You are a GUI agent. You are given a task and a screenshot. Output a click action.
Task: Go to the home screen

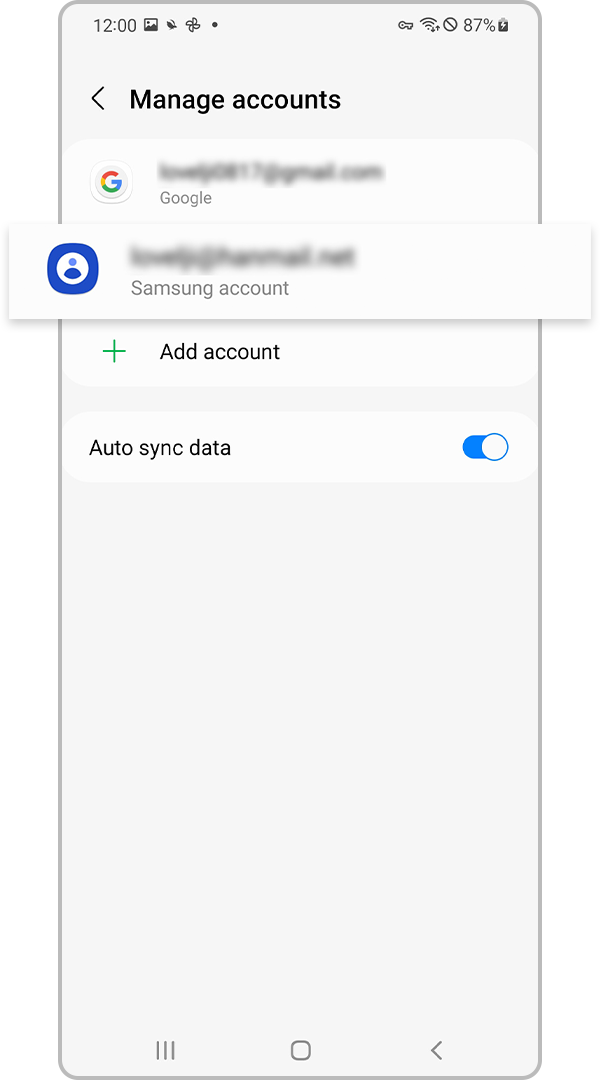[x=300, y=1049]
